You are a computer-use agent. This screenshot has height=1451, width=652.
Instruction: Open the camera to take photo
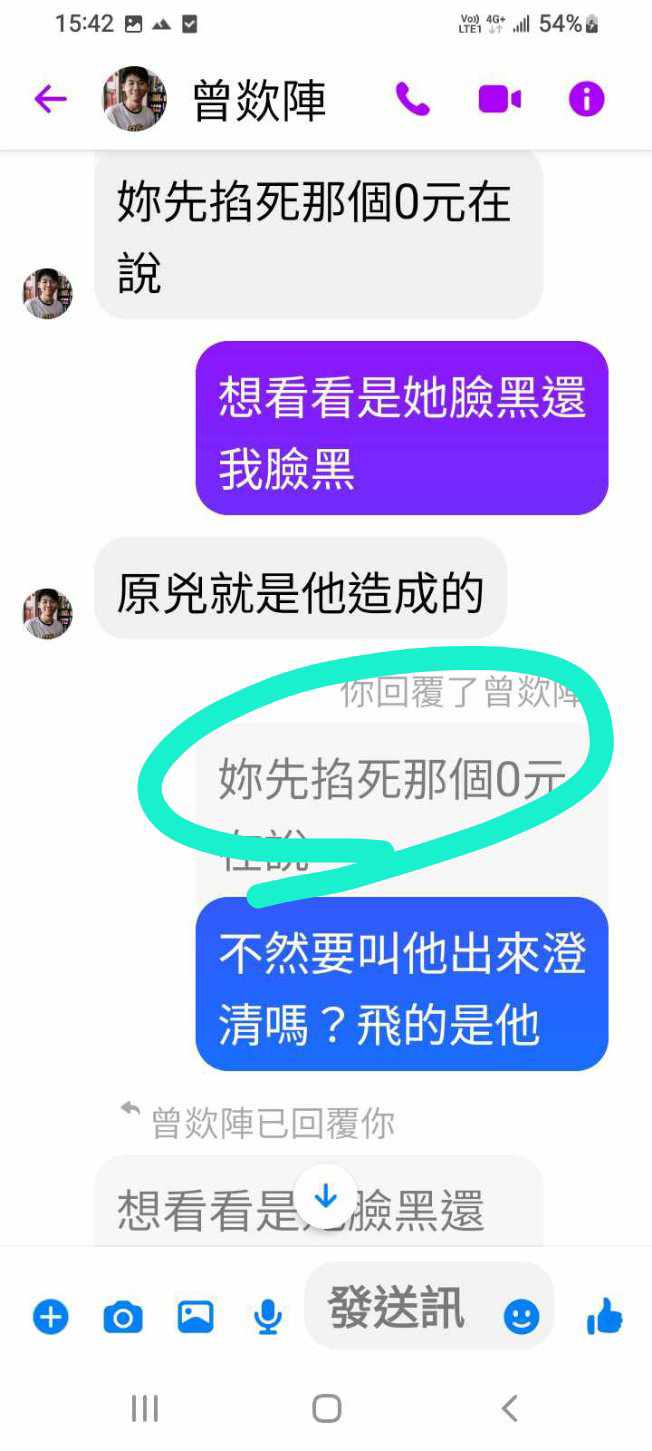123,1317
